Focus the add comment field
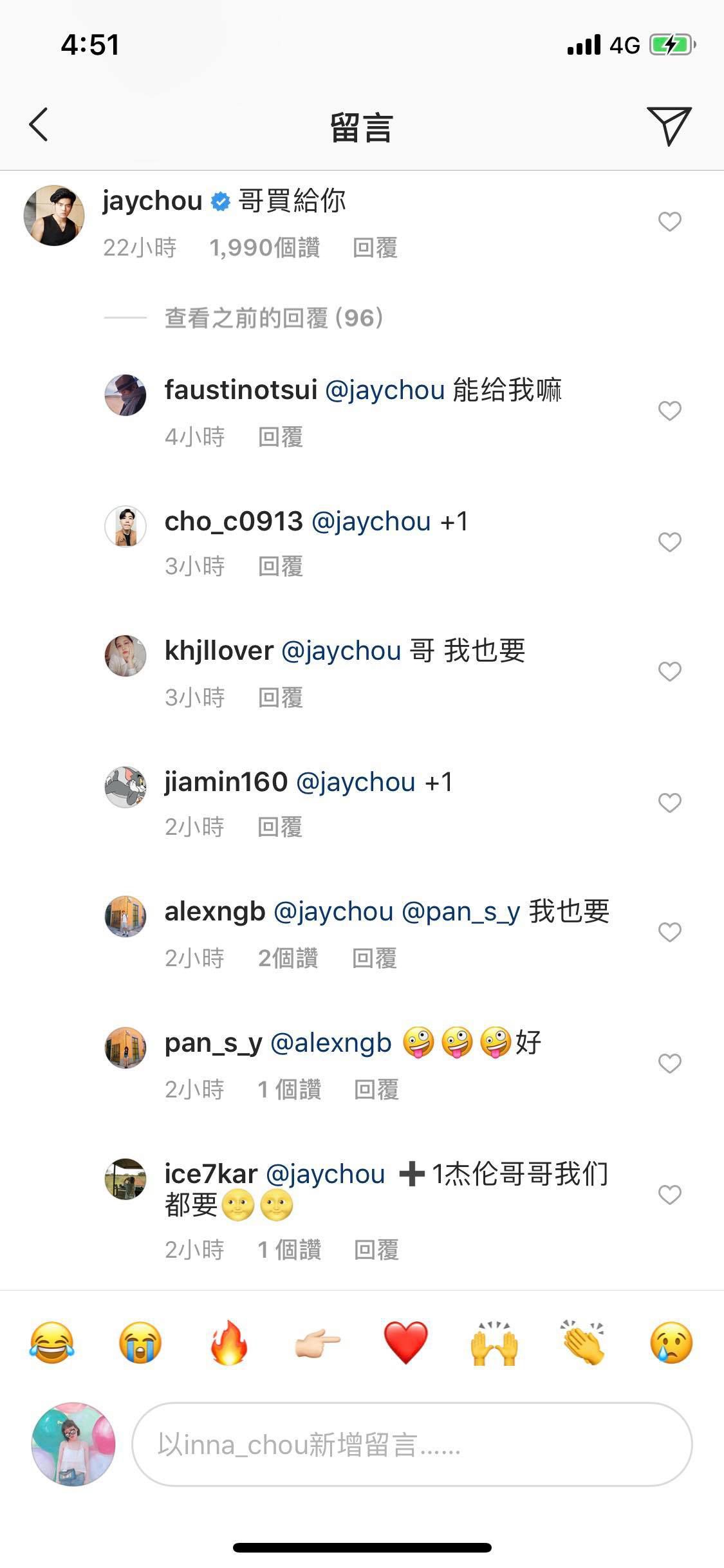The height and width of the screenshot is (1568, 724). [412, 1444]
